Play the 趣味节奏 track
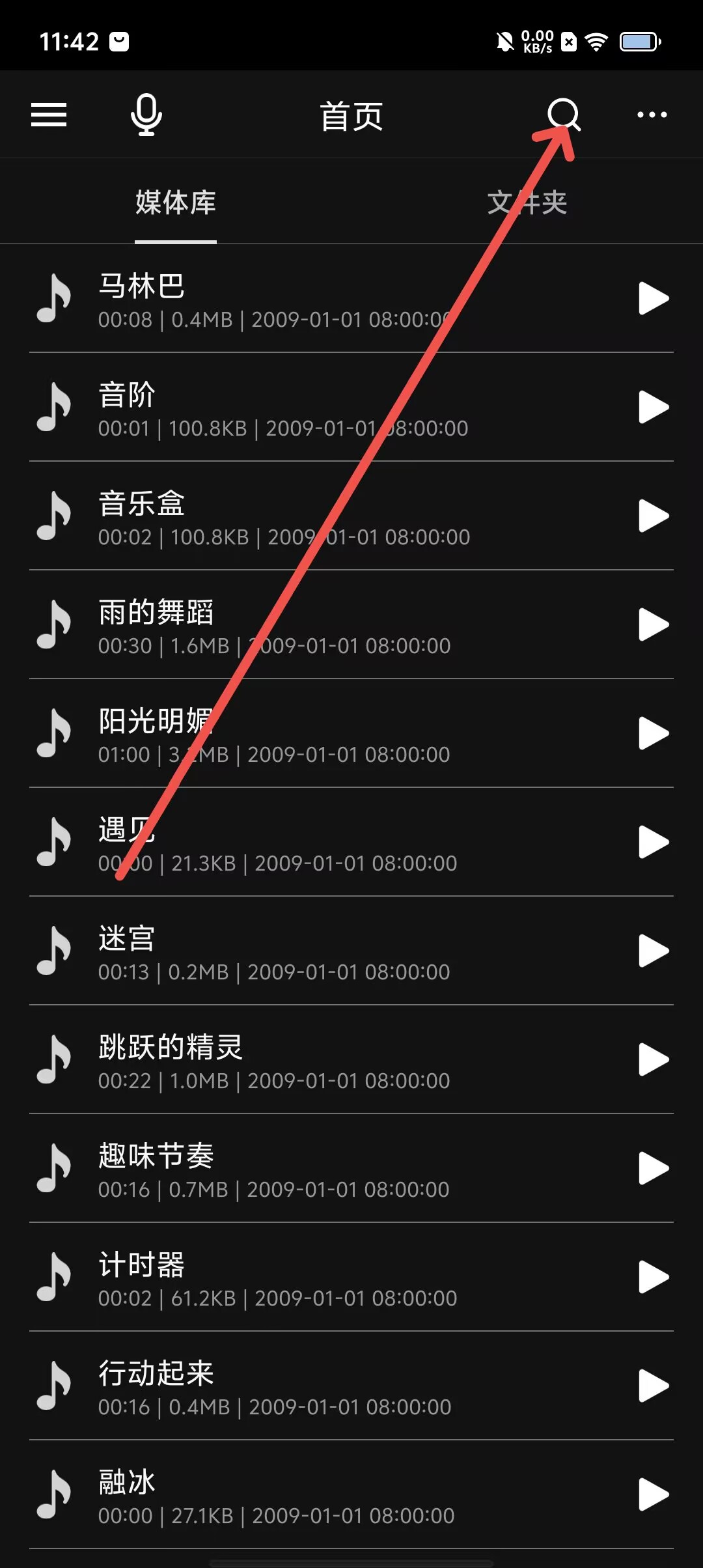 pos(654,1169)
